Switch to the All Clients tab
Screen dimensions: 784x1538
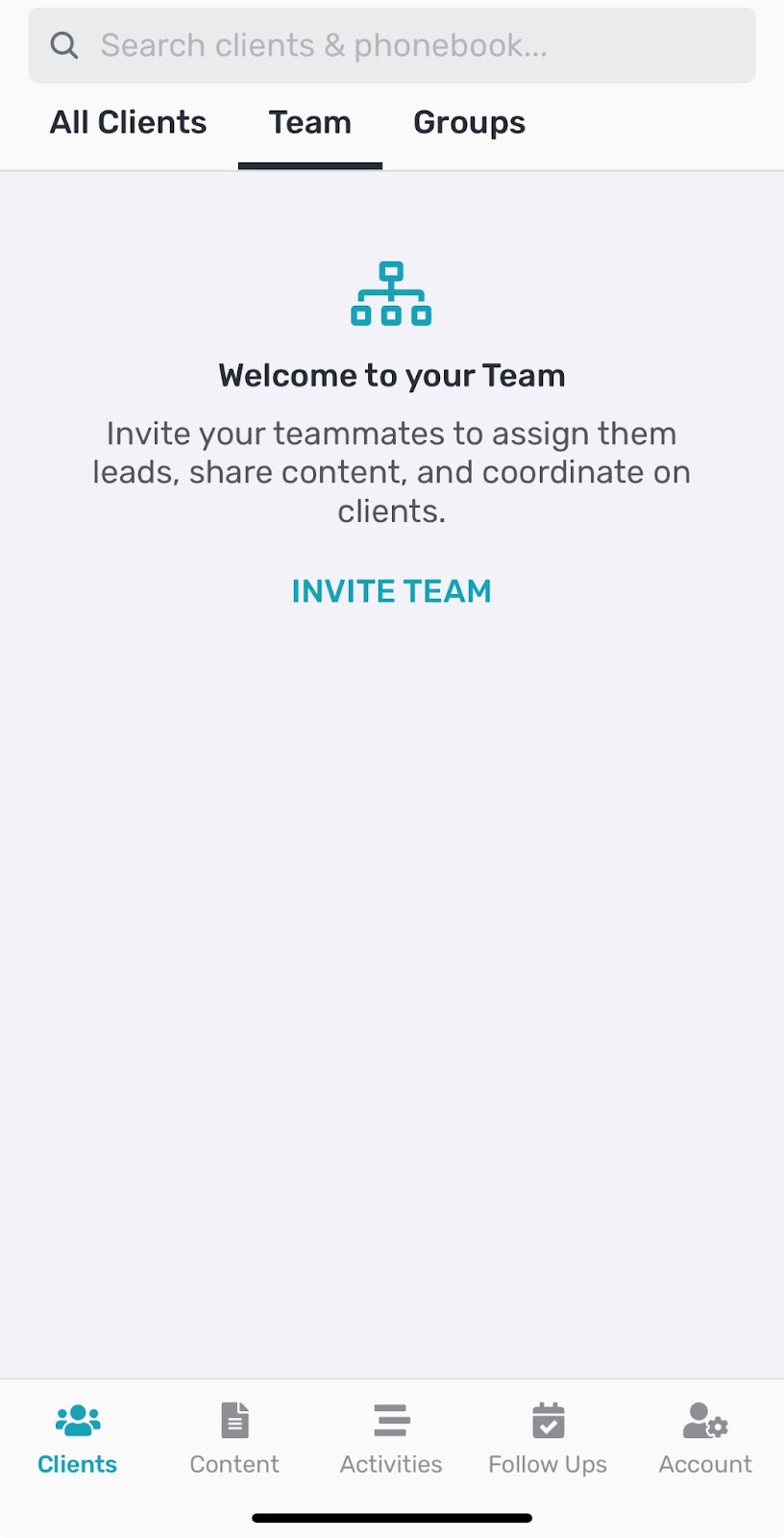pyautogui.click(x=128, y=123)
